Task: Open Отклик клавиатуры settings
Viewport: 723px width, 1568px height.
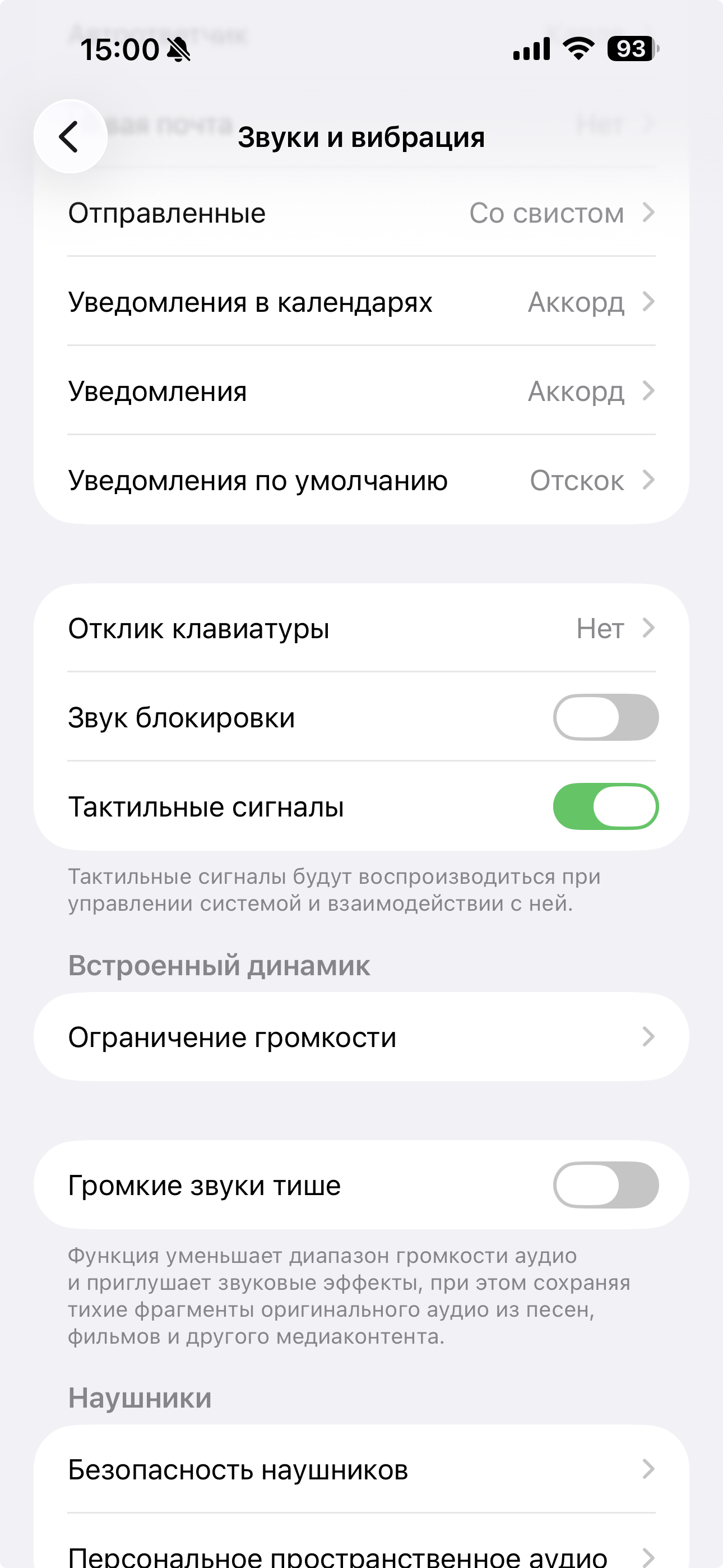Action: point(361,628)
